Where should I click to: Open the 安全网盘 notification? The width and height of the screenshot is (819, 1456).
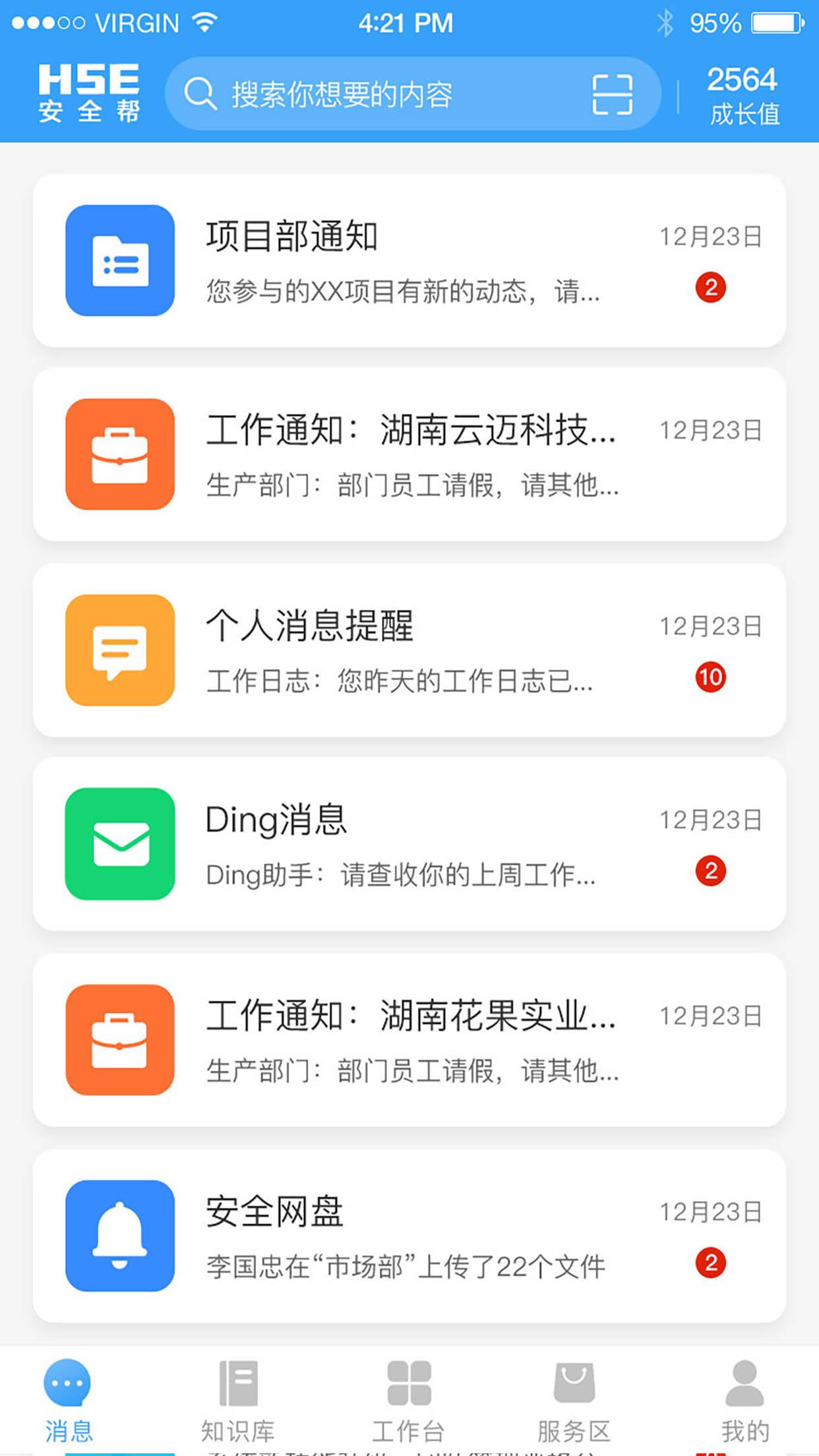click(x=409, y=1235)
